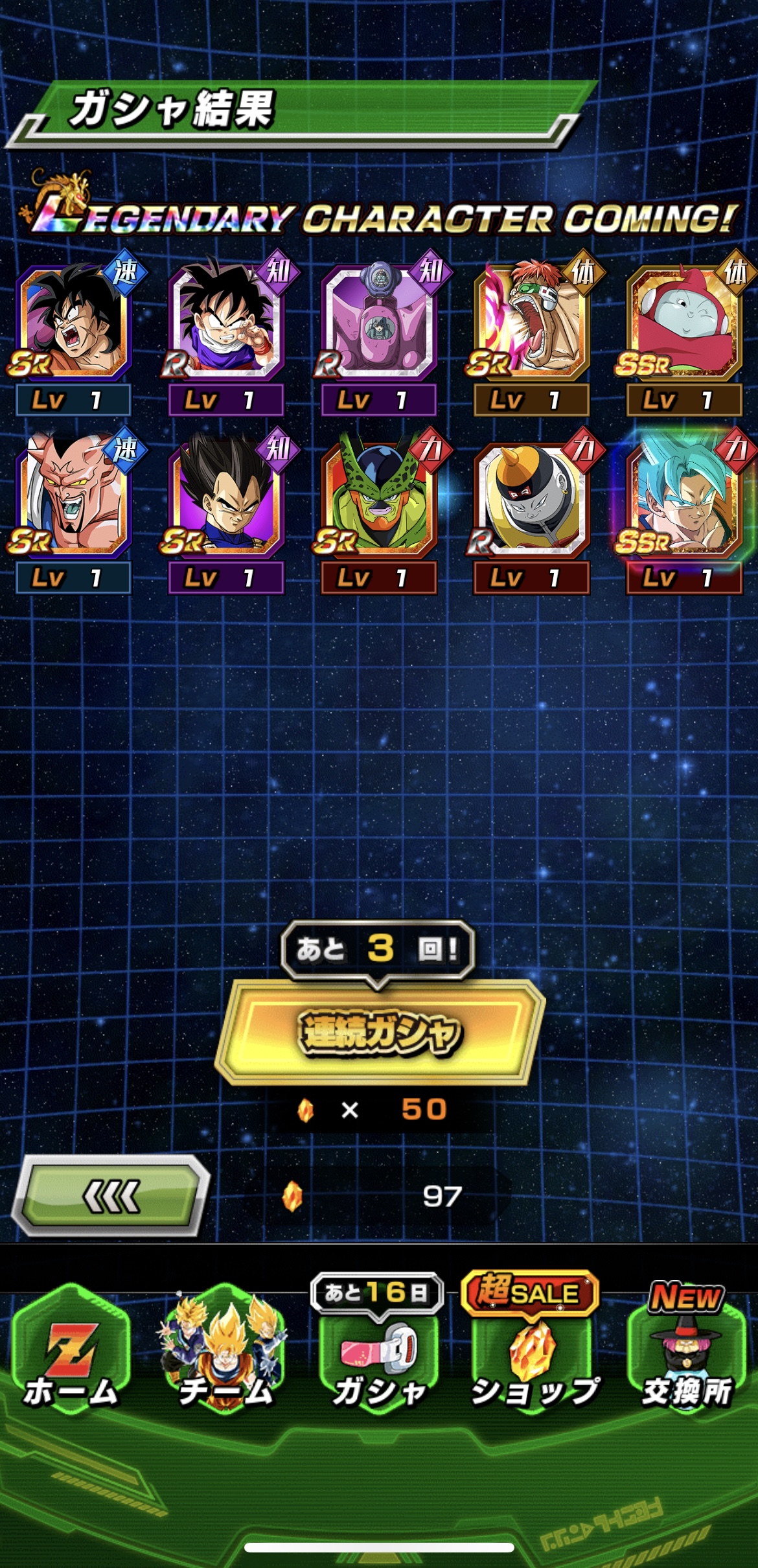Screen dimensions: 758x1568
Task: Tap the 連続ガシャ summon button
Action: pos(380,1031)
